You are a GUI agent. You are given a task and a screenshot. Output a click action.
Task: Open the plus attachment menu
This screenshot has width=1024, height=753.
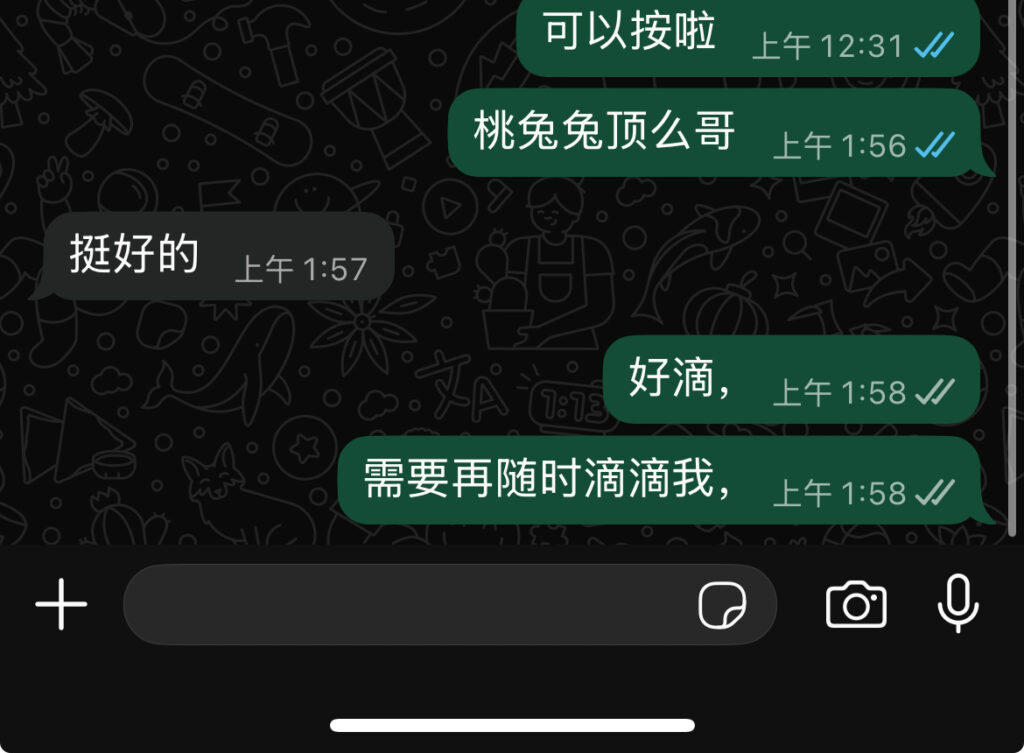(x=62, y=605)
